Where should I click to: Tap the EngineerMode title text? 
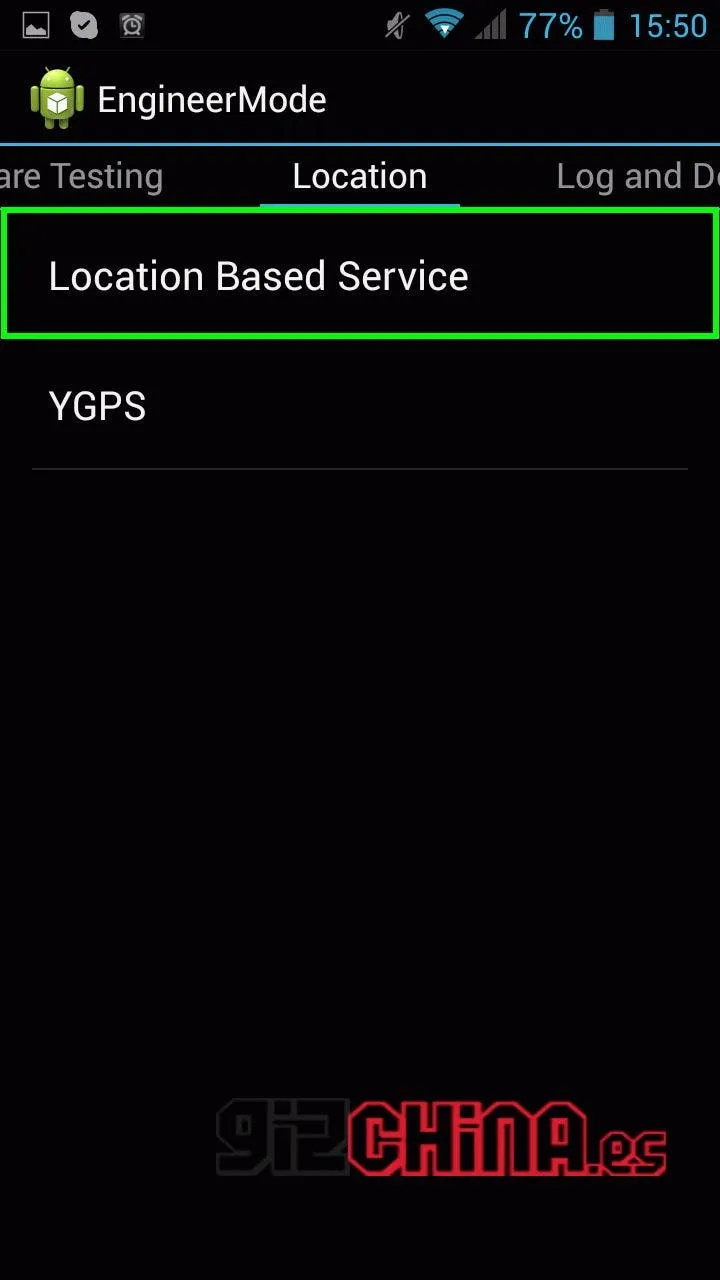point(211,98)
